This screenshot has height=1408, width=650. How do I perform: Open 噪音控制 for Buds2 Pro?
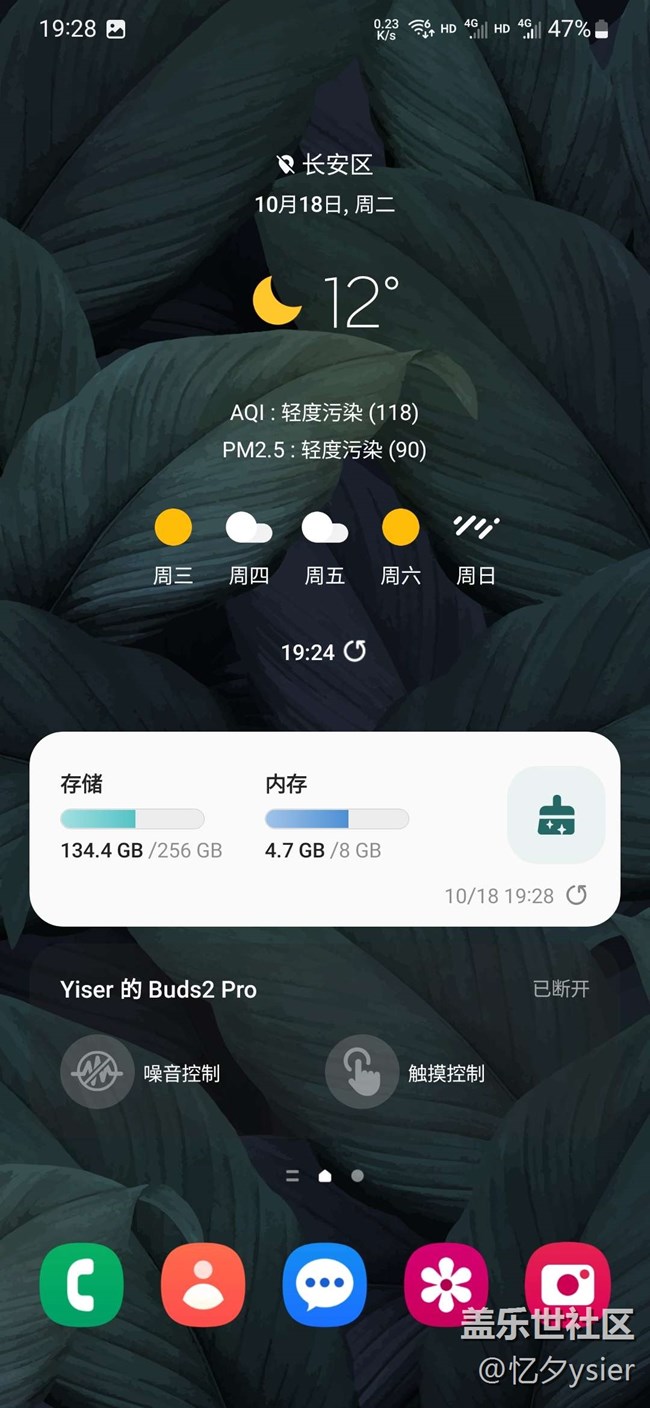(97, 1072)
